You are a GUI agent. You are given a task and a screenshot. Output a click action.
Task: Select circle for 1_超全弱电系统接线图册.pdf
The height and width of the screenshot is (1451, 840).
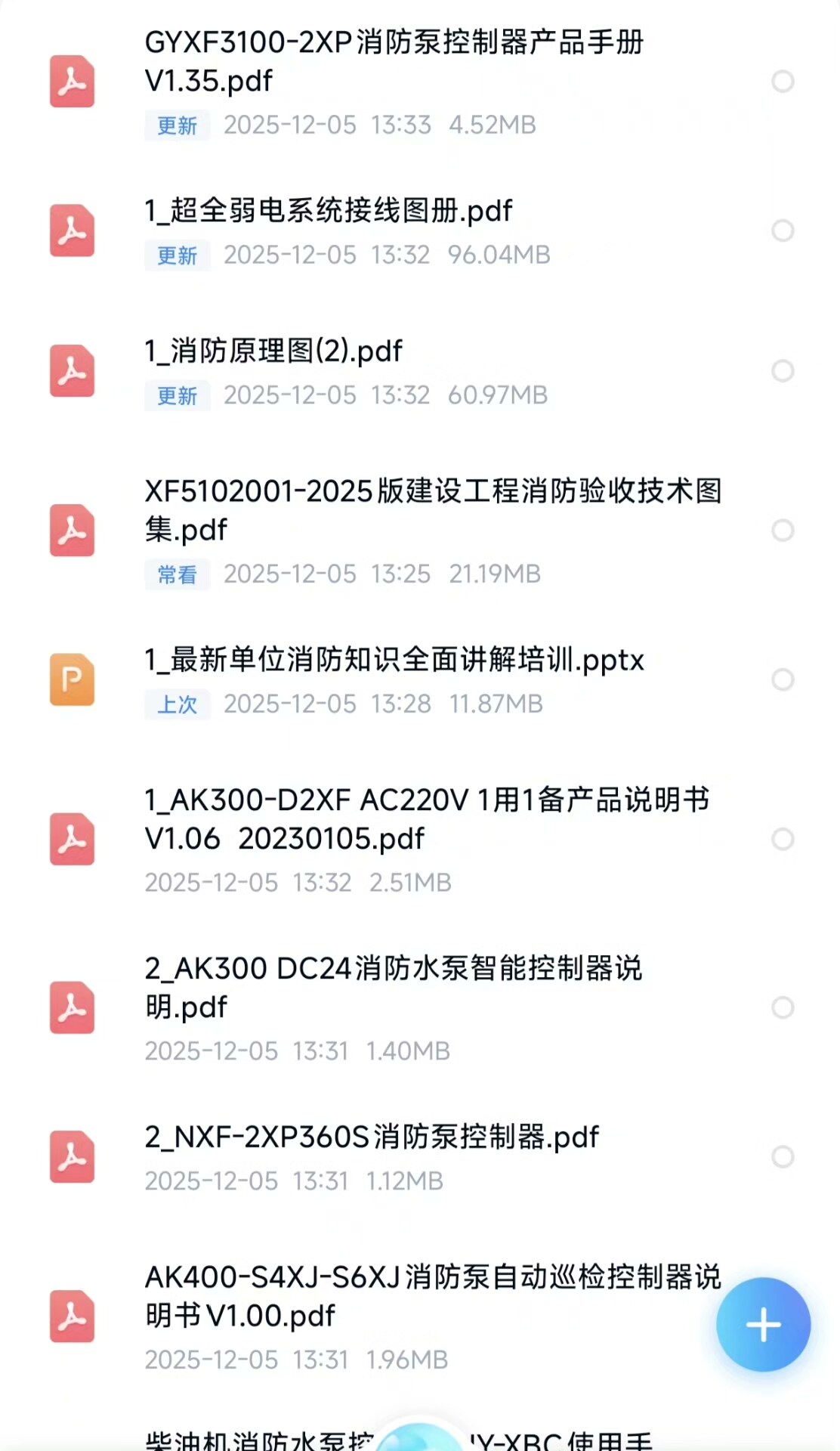(x=783, y=230)
